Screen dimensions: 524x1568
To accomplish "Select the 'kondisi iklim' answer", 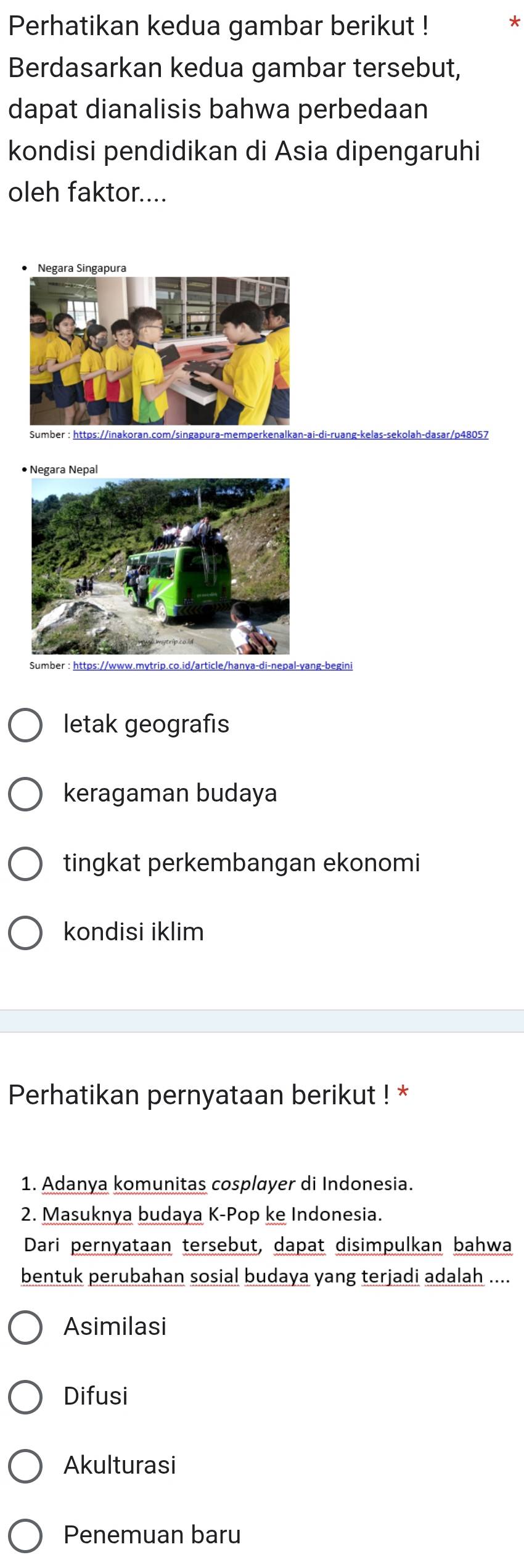I will pyautogui.click(x=25, y=933).
